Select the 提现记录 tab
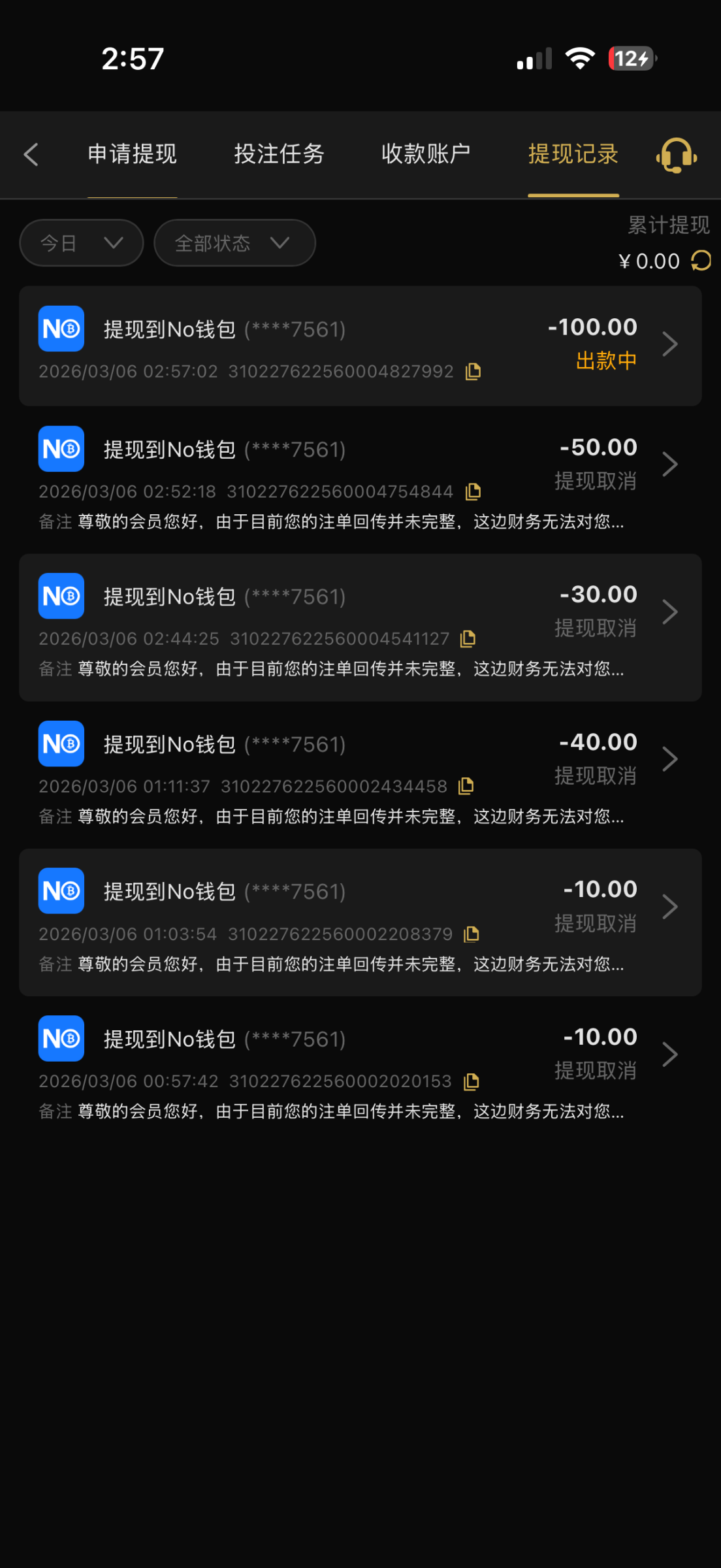Screen dimensions: 721x1568 coord(573,155)
